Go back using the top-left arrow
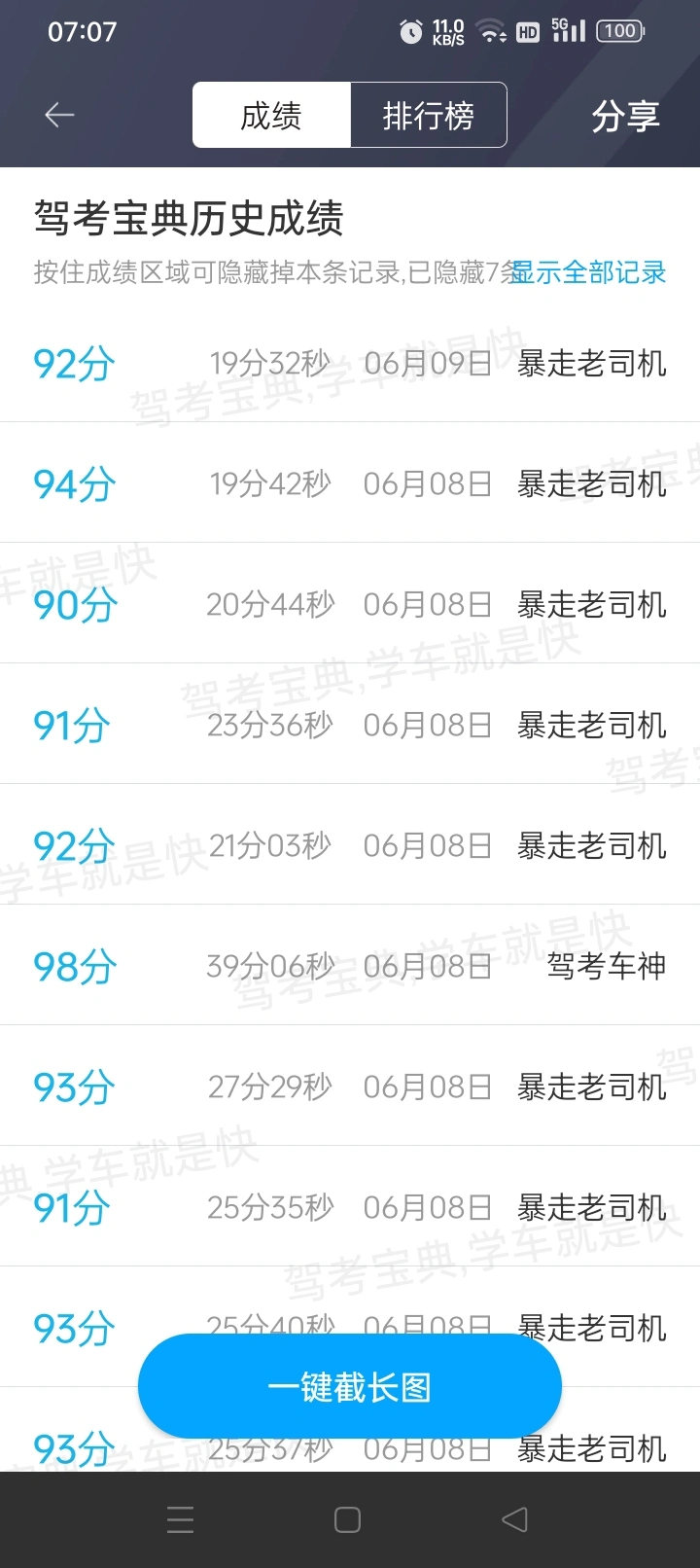Image resolution: width=700 pixels, height=1568 pixels. coord(59,115)
